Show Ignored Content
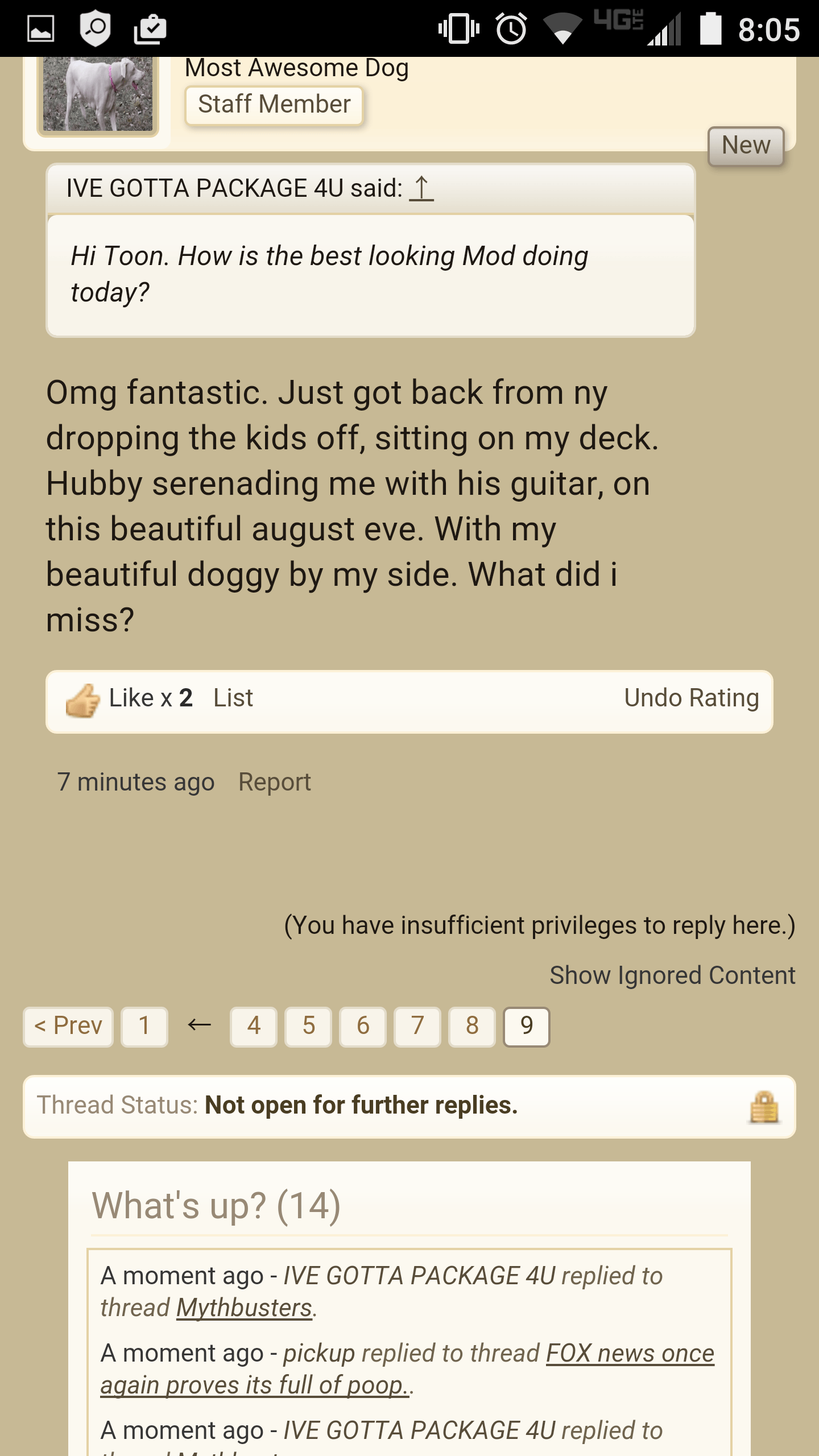Screen dimensions: 819x1456 tap(672, 975)
